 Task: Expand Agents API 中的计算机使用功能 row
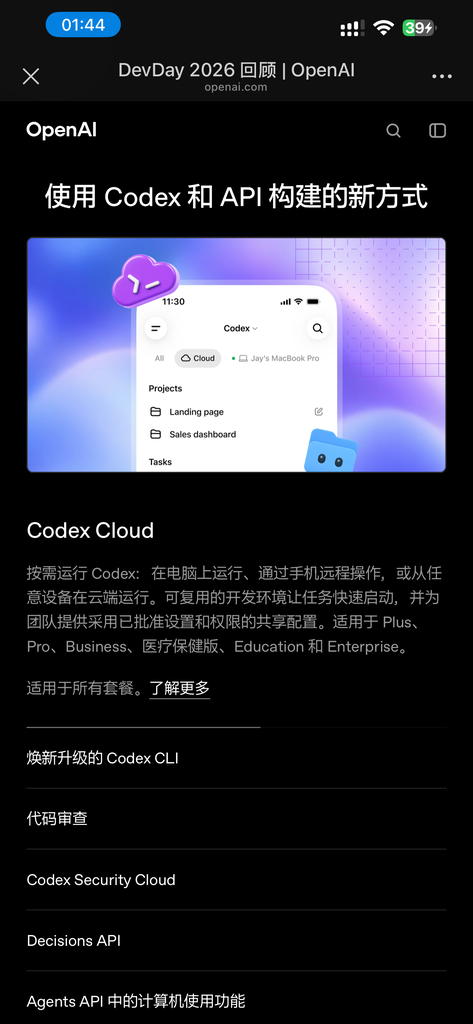click(x=236, y=998)
